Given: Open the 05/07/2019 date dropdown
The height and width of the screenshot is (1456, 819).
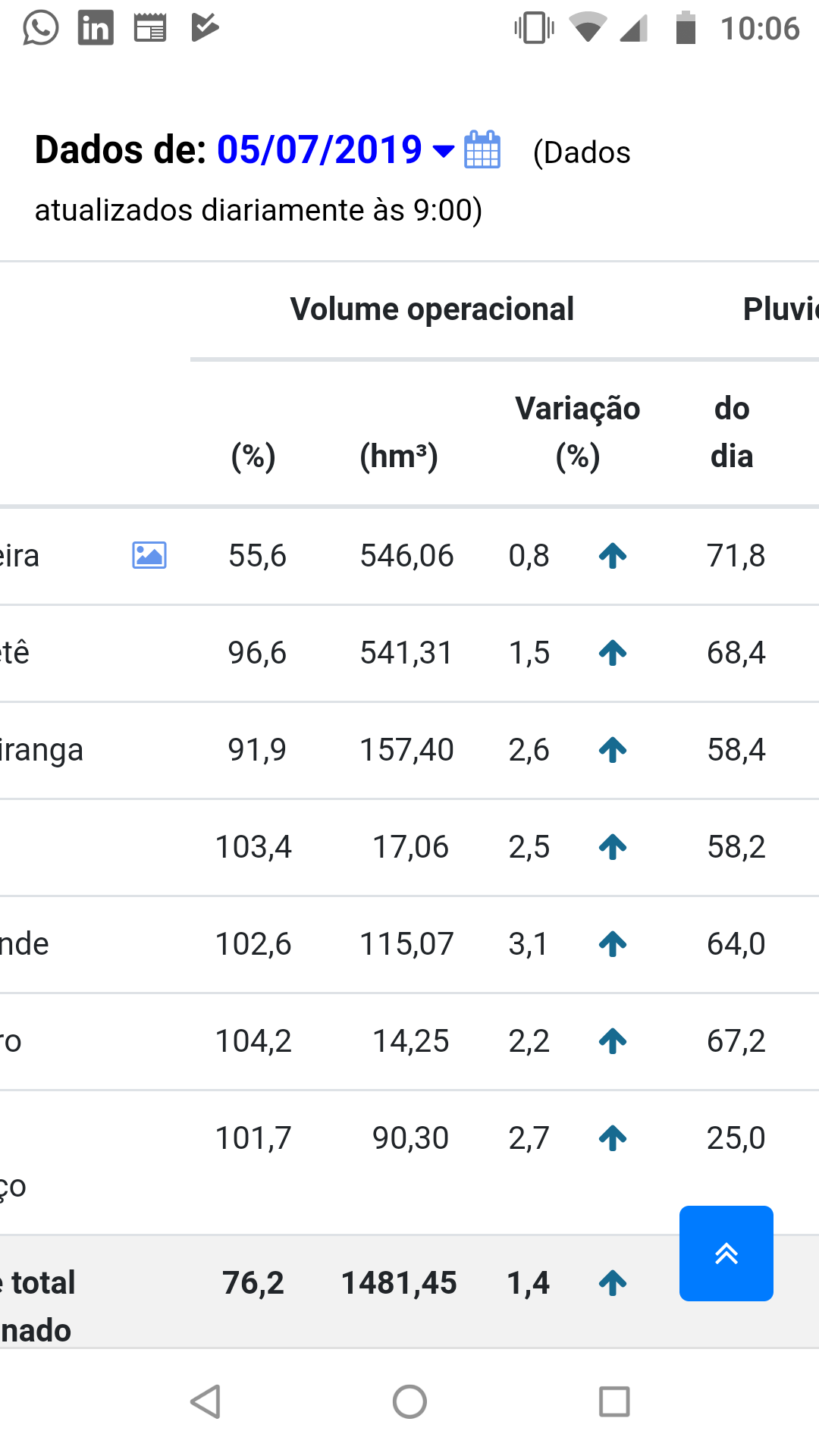Looking at the screenshot, I should pos(335,149).
